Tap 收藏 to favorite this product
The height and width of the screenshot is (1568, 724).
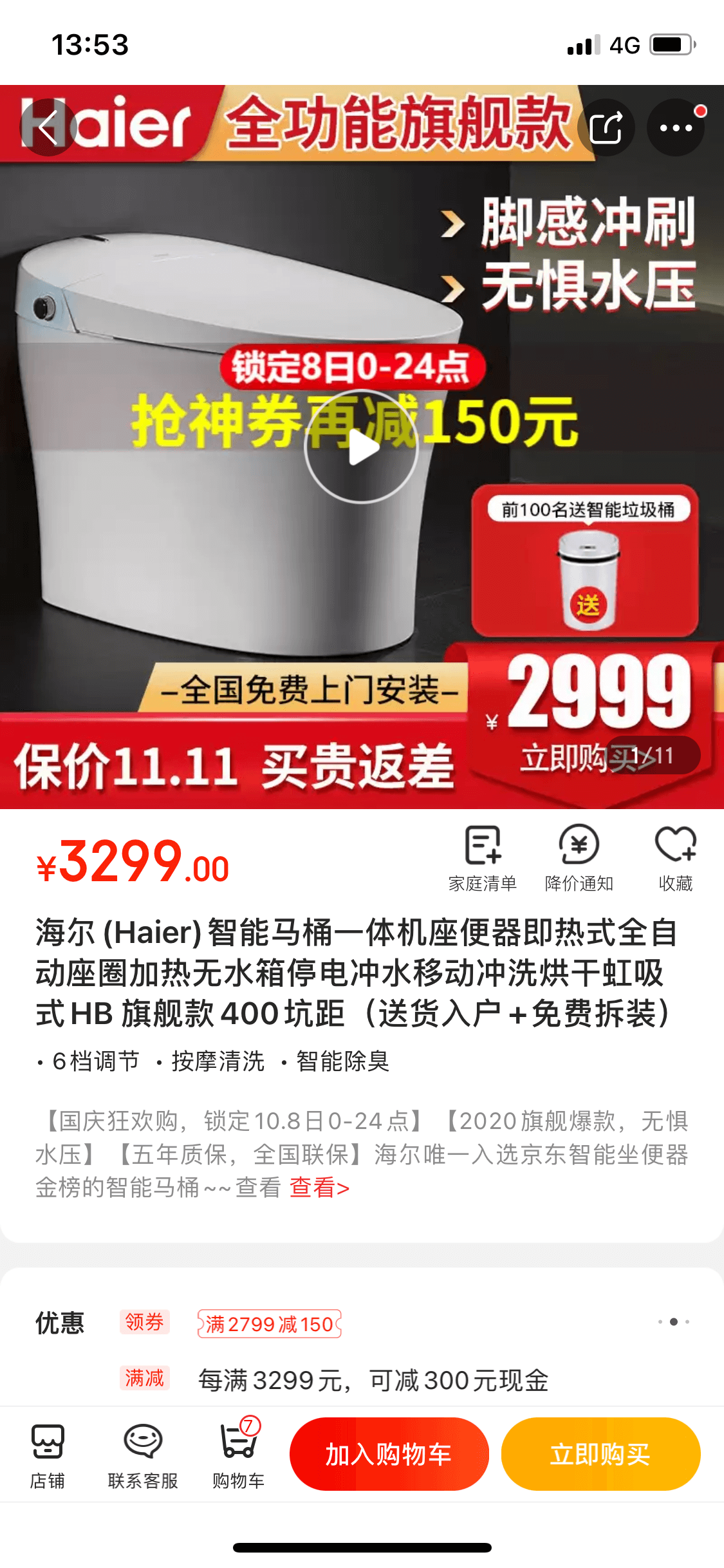(676, 857)
